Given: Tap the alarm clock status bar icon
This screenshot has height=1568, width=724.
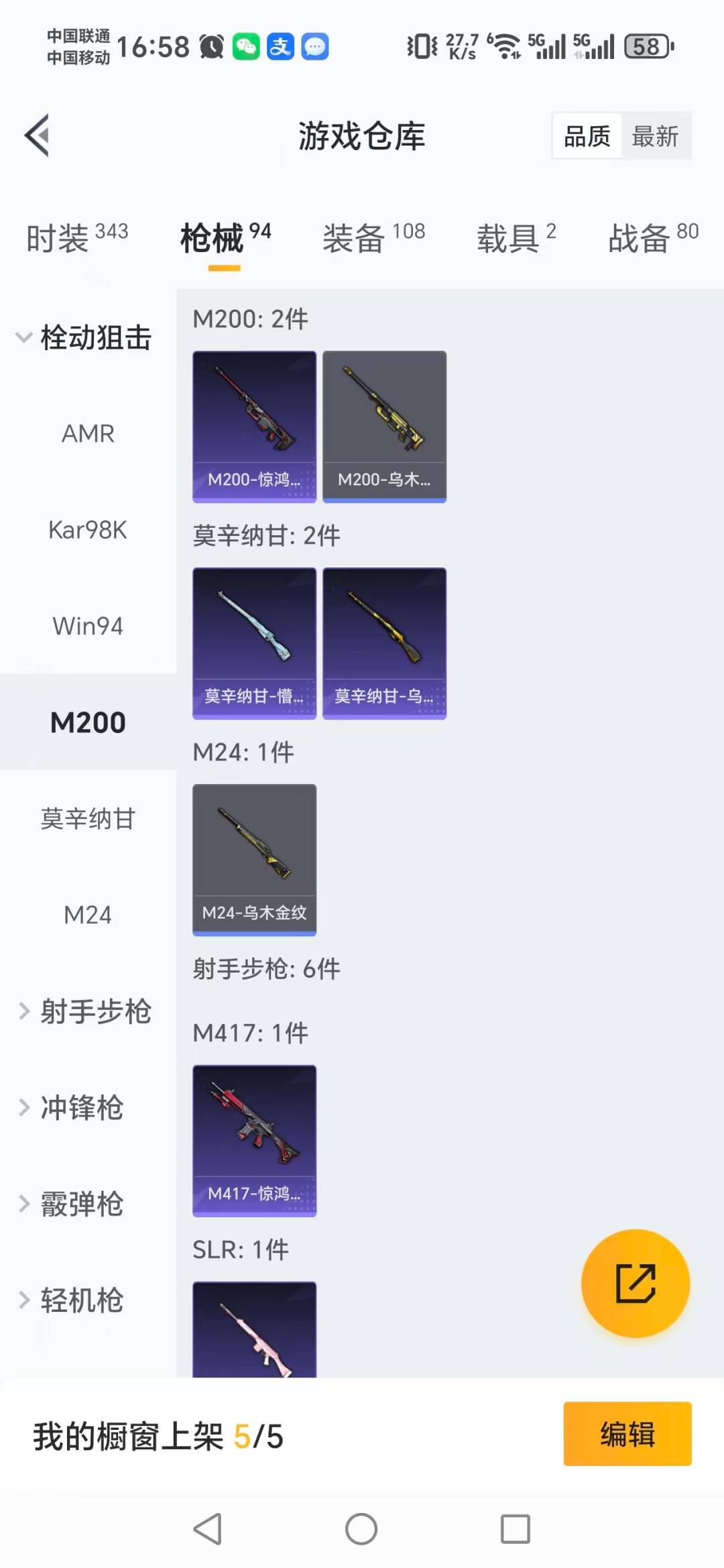Looking at the screenshot, I should pyautogui.click(x=210, y=46).
